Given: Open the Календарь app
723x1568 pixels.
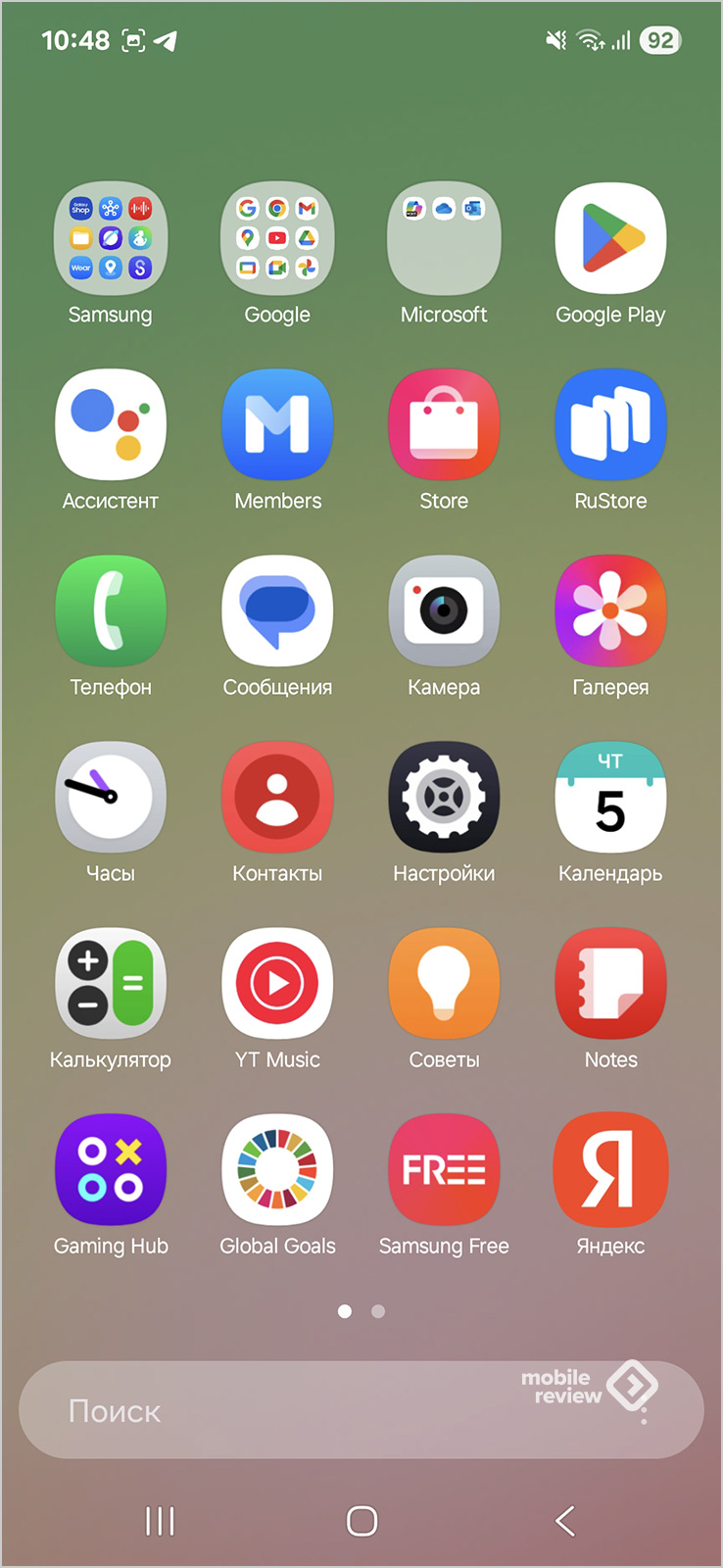Looking at the screenshot, I should 610,797.
